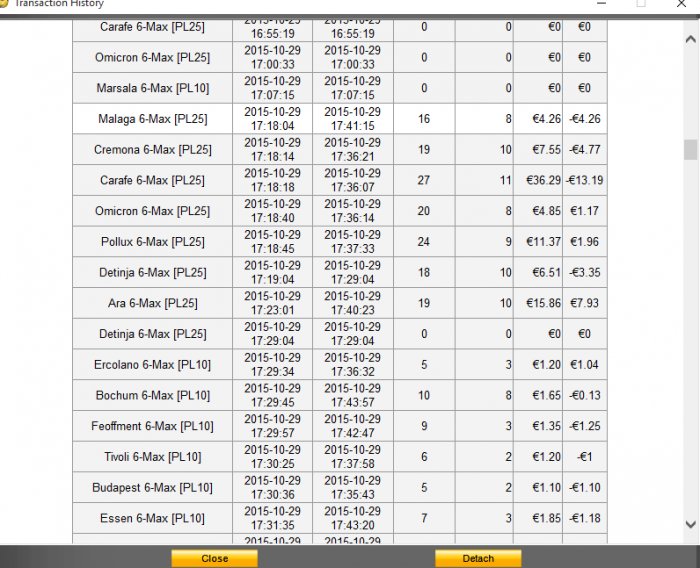Close the Transaction History window
This screenshot has height=568, width=700.
pos(684,4)
